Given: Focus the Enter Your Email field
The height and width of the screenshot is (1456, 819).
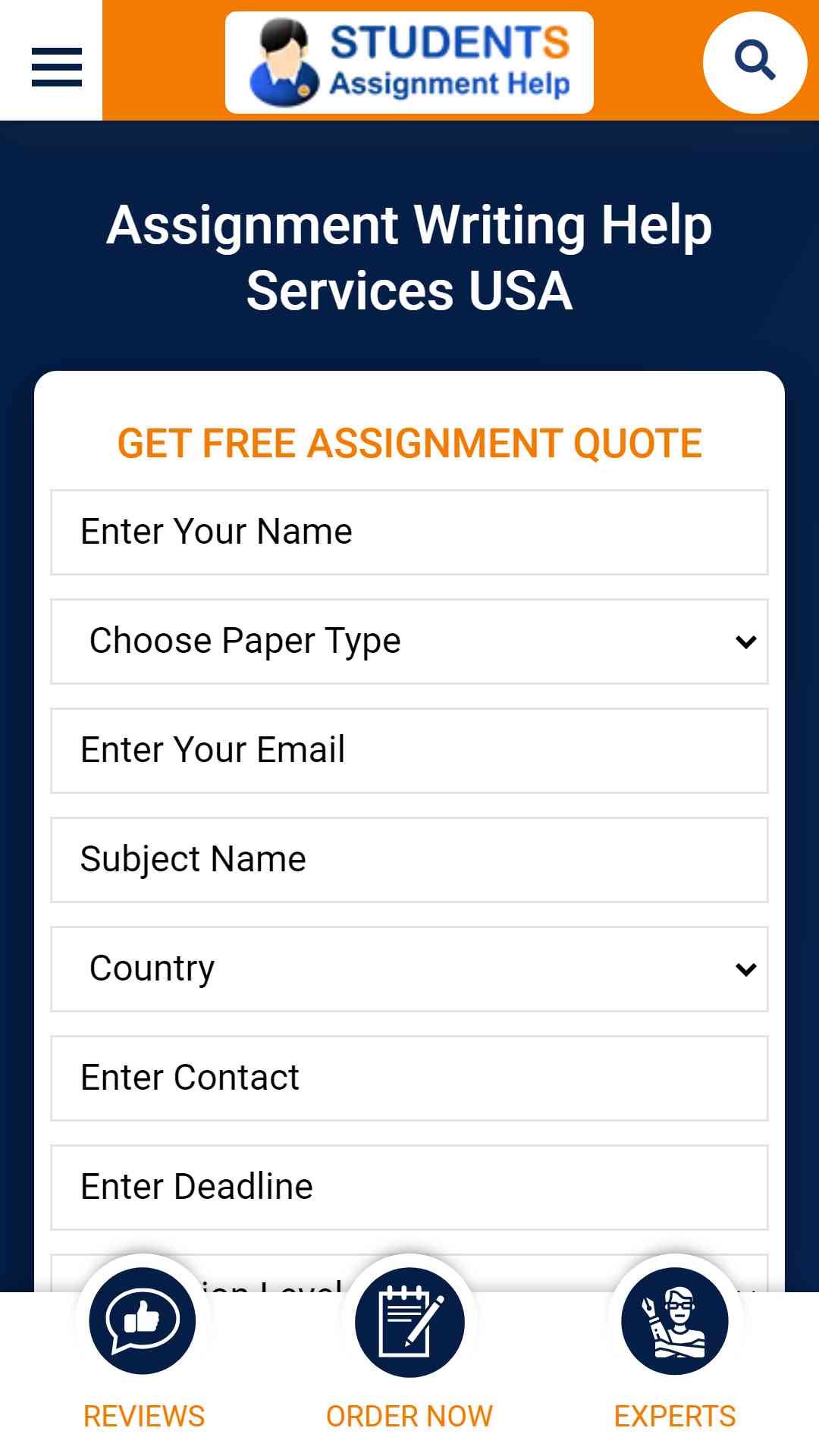Looking at the screenshot, I should 409,751.
